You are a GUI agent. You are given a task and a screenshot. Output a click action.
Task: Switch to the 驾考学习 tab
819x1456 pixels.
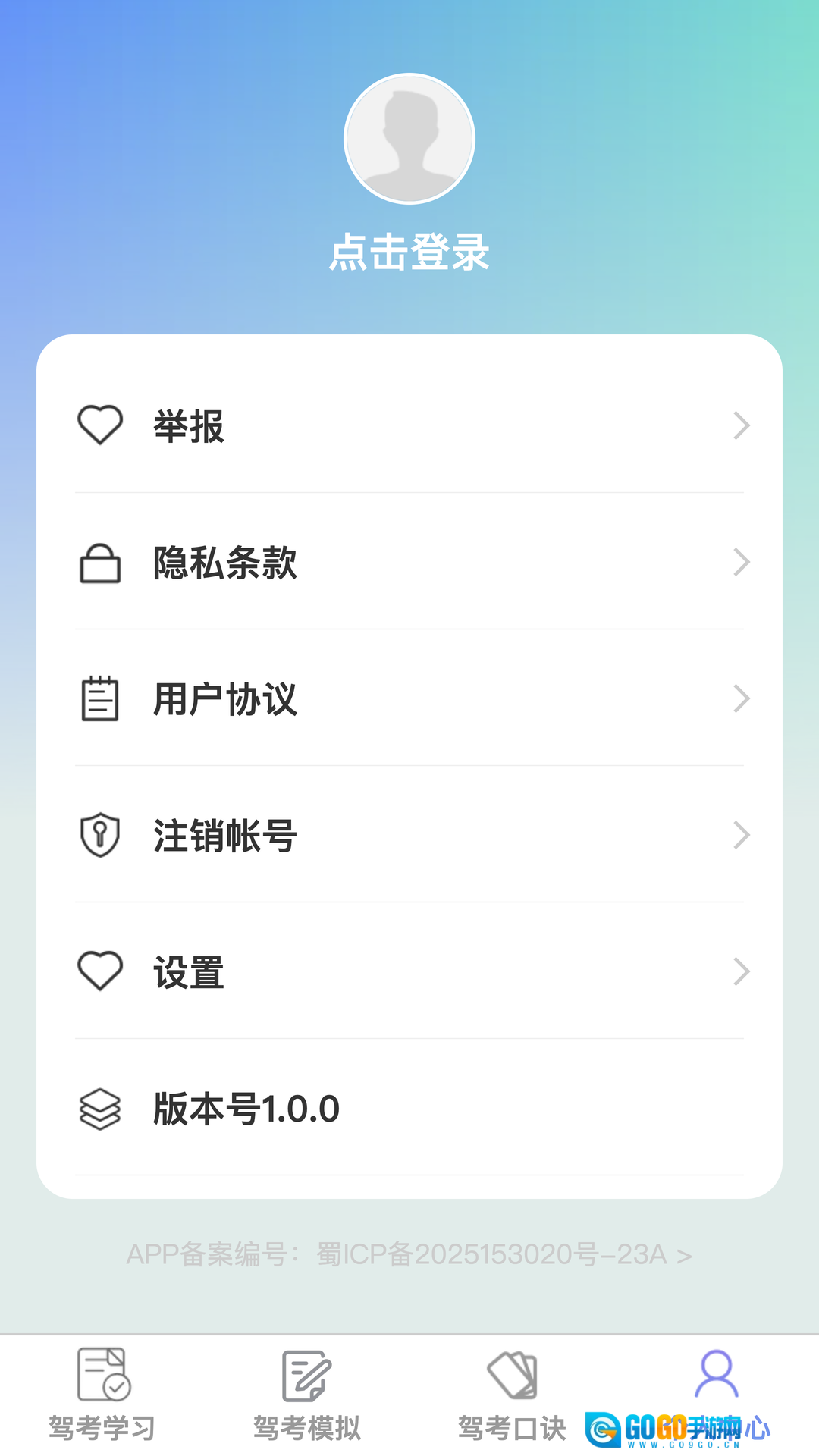(102, 1395)
